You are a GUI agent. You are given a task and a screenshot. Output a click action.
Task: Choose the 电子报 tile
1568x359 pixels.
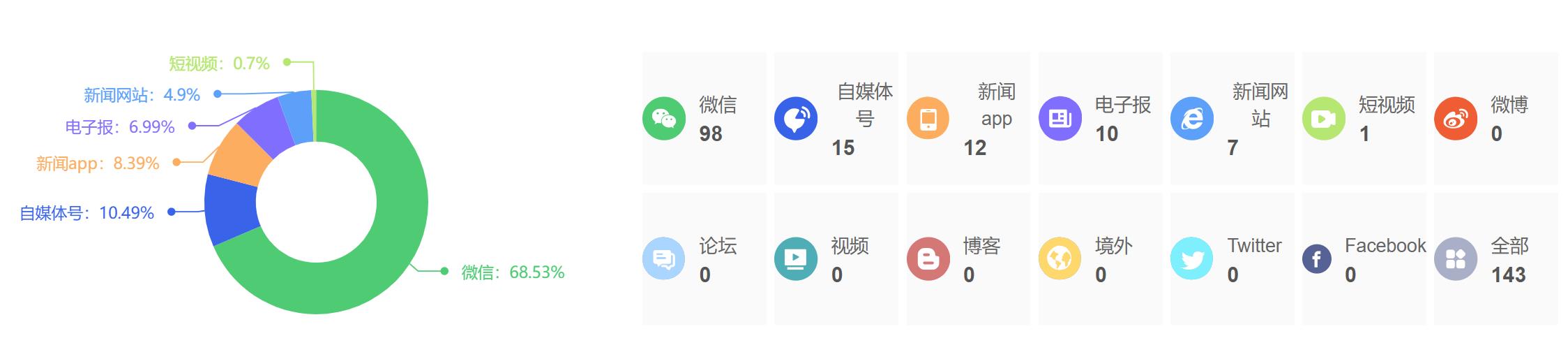[x=1100, y=119]
